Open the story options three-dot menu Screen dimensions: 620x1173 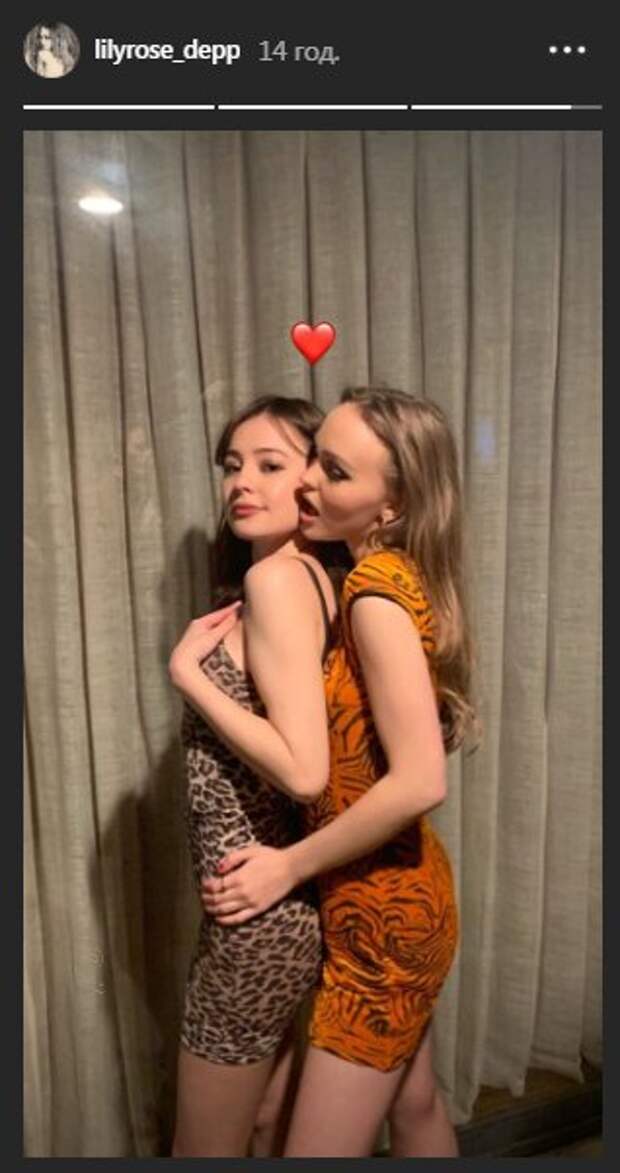click(x=567, y=50)
